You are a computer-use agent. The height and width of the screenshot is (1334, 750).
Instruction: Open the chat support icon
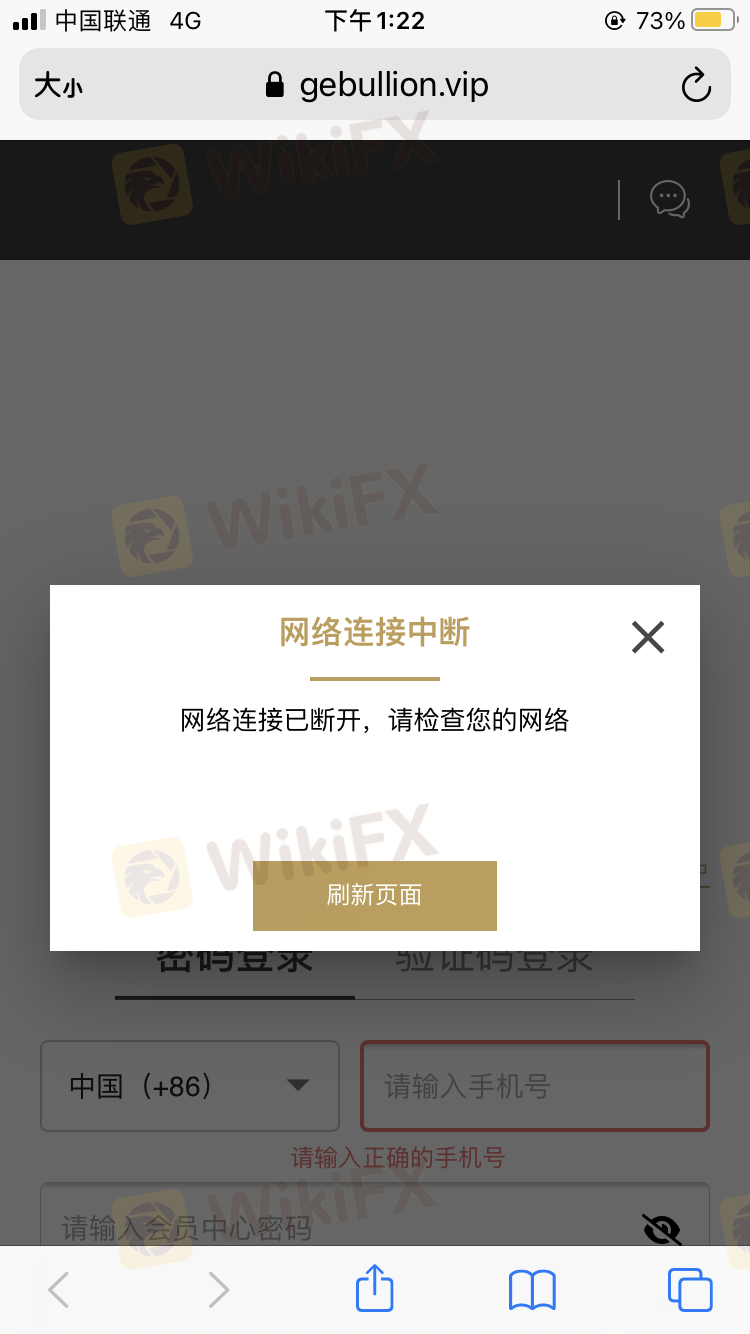click(670, 199)
